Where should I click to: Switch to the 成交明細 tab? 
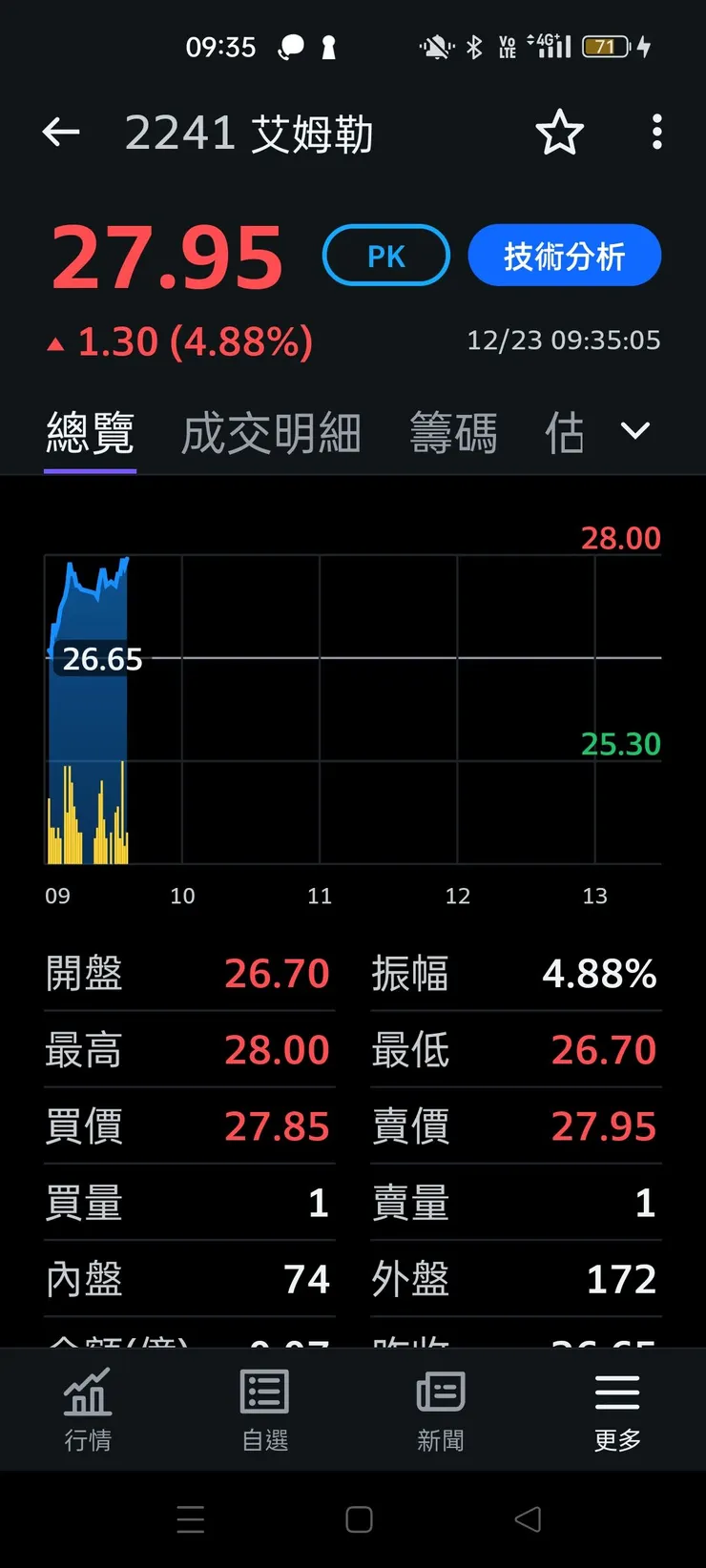coord(270,432)
